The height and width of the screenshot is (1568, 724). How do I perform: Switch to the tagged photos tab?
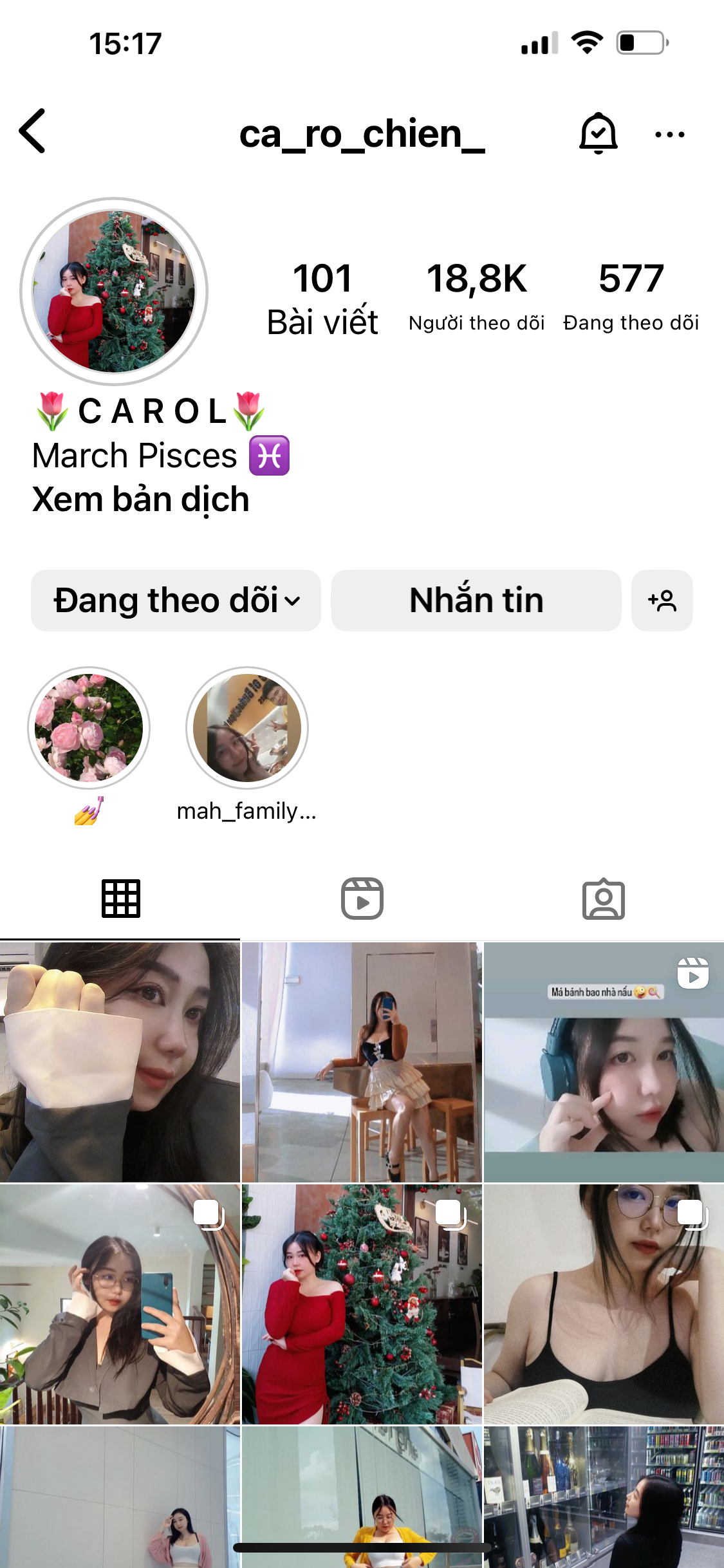point(603,899)
